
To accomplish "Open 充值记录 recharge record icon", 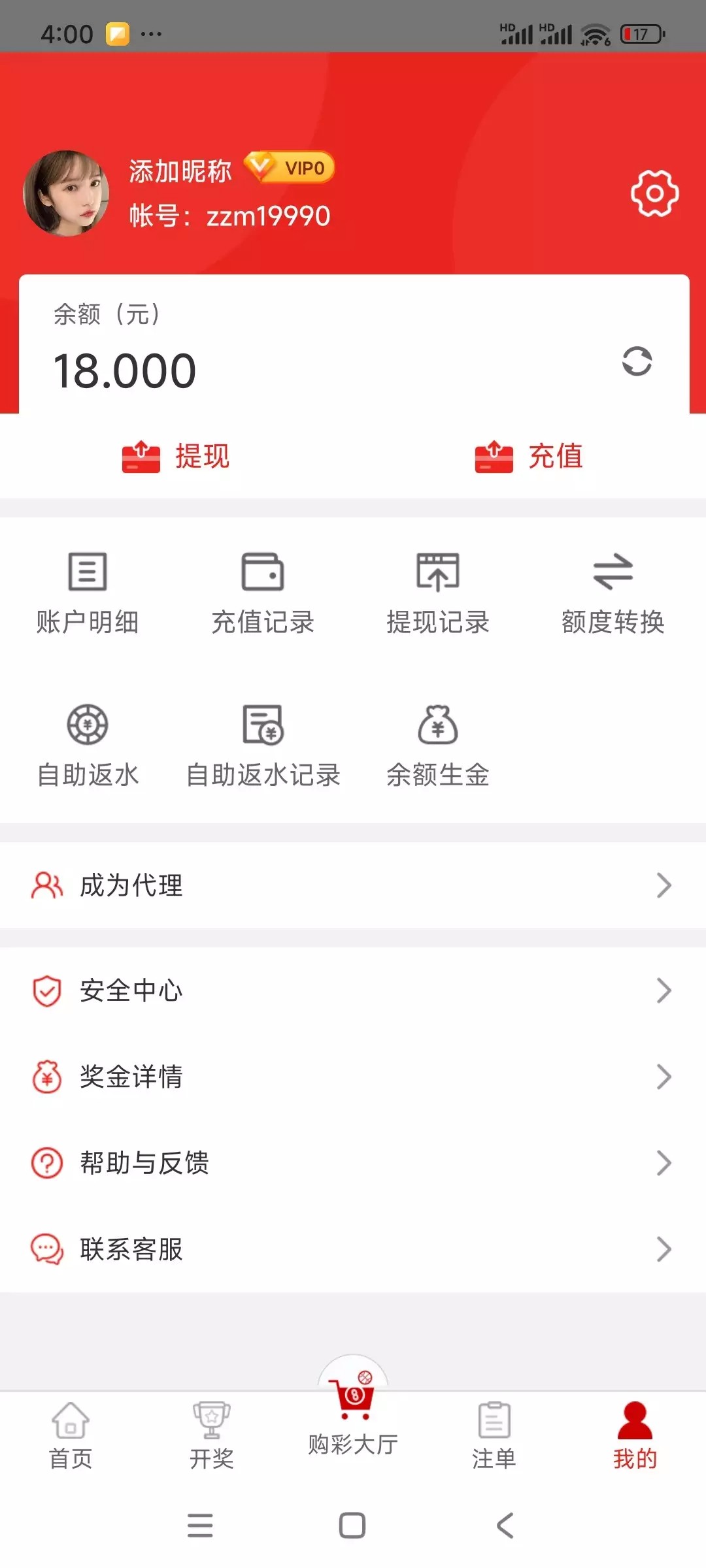I will pos(262,590).
